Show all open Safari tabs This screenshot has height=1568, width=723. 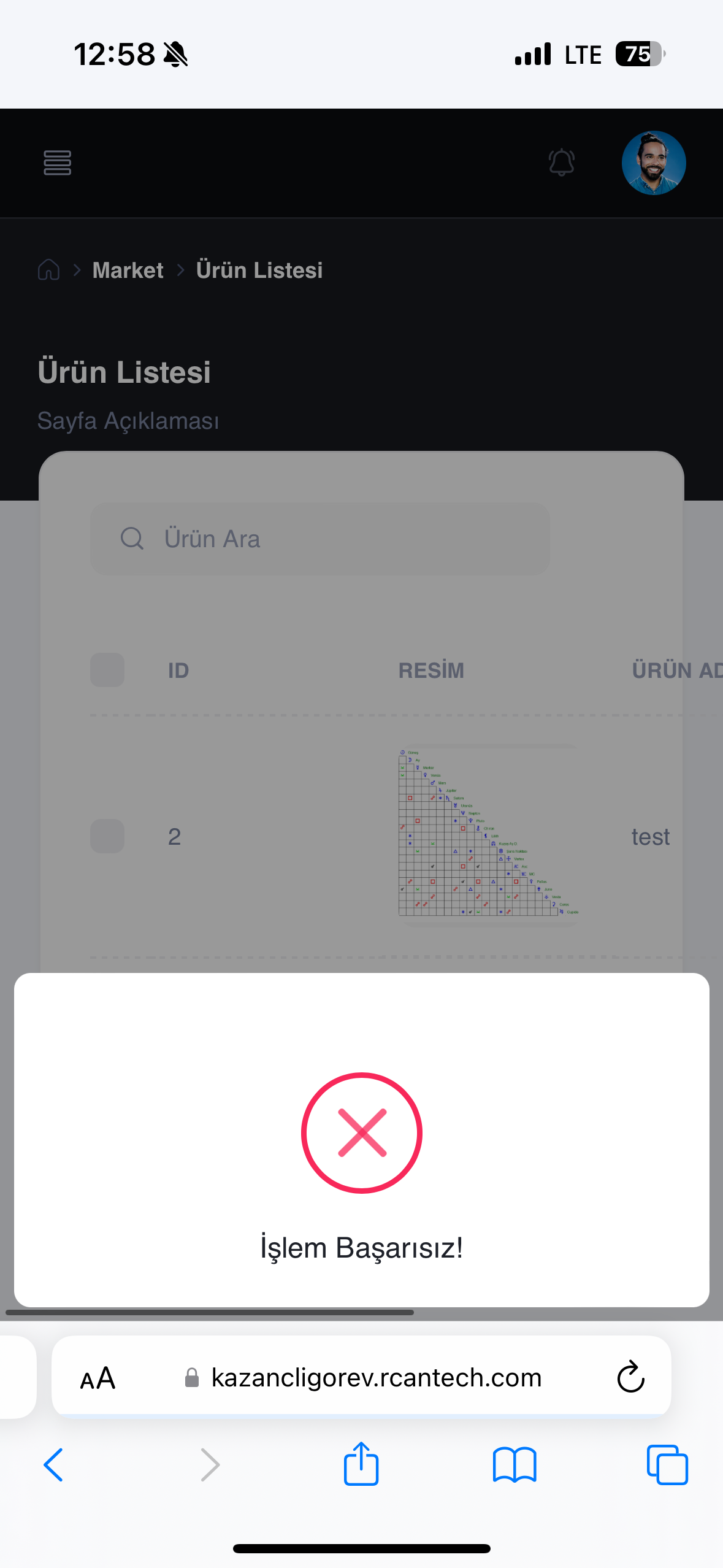[x=667, y=1465]
